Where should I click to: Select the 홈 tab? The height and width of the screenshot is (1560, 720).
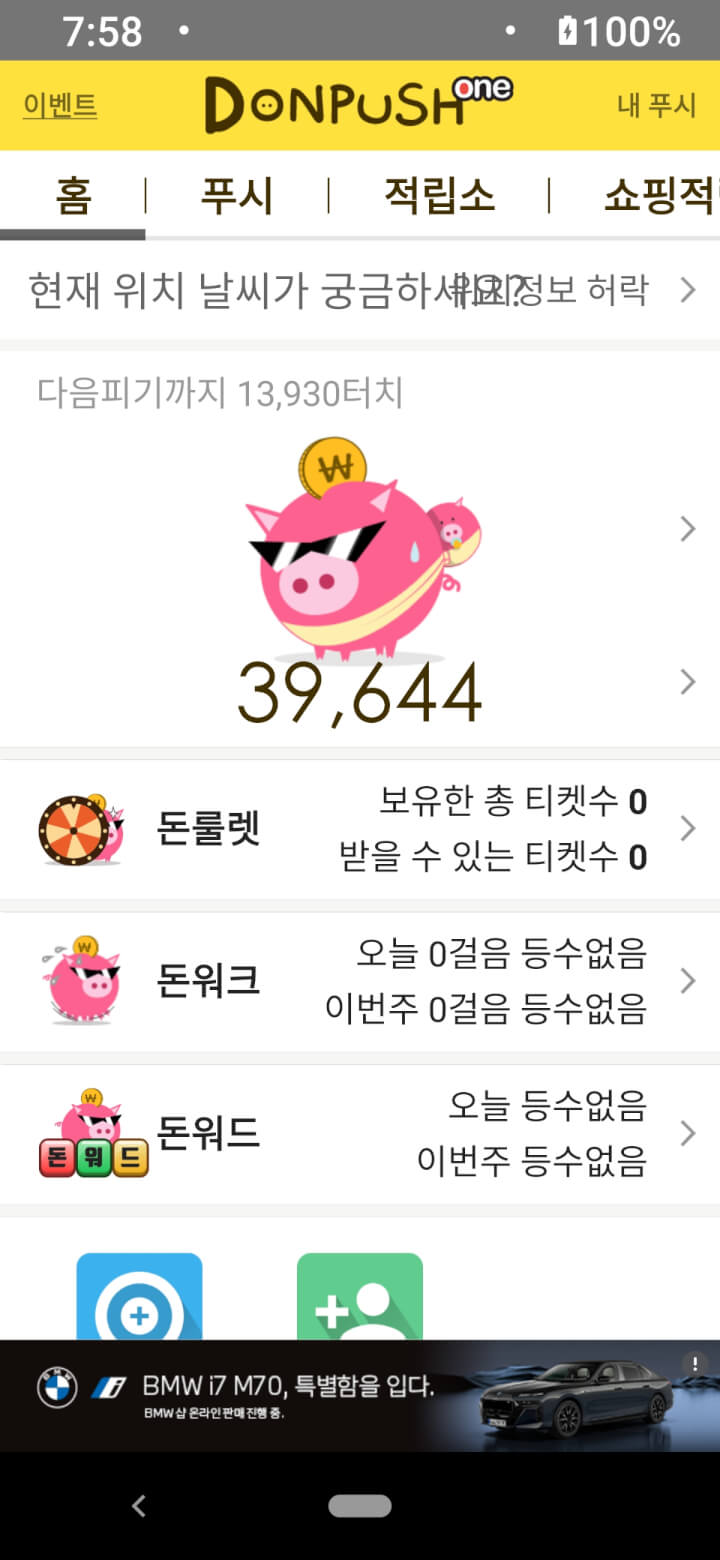coord(73,196)
